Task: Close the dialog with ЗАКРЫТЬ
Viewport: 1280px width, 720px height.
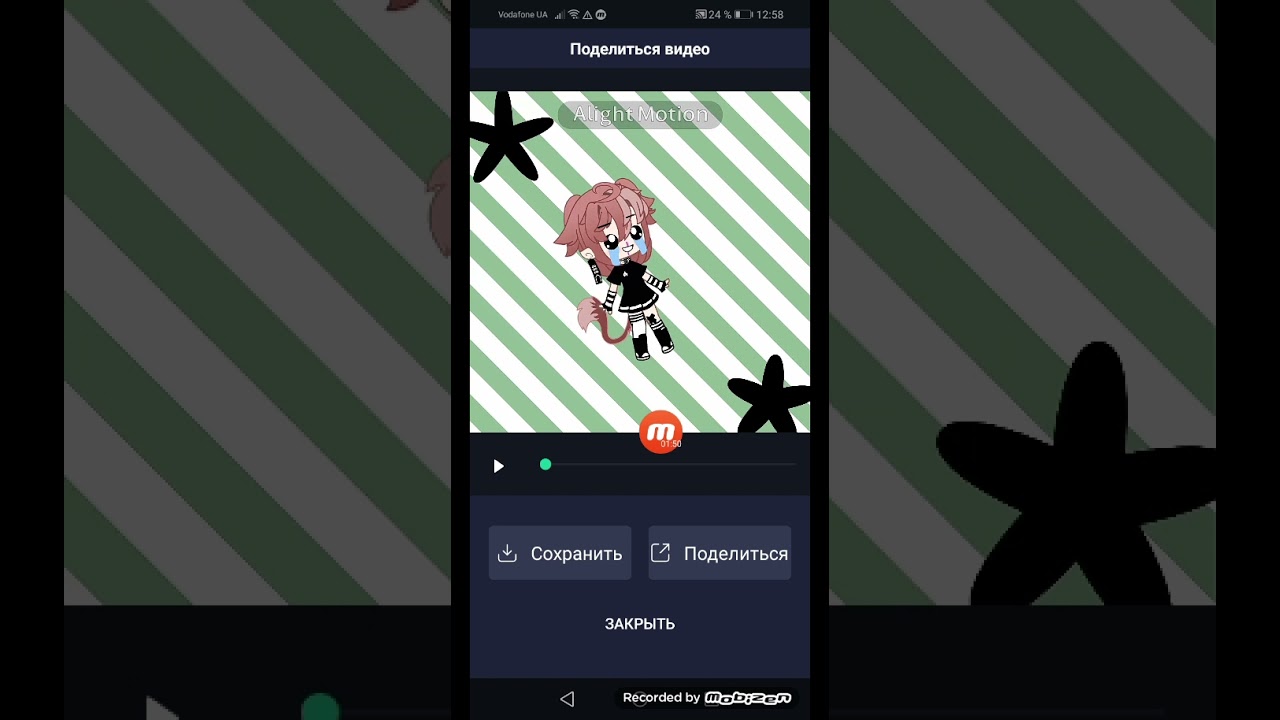Action: (x=640, y=624)
